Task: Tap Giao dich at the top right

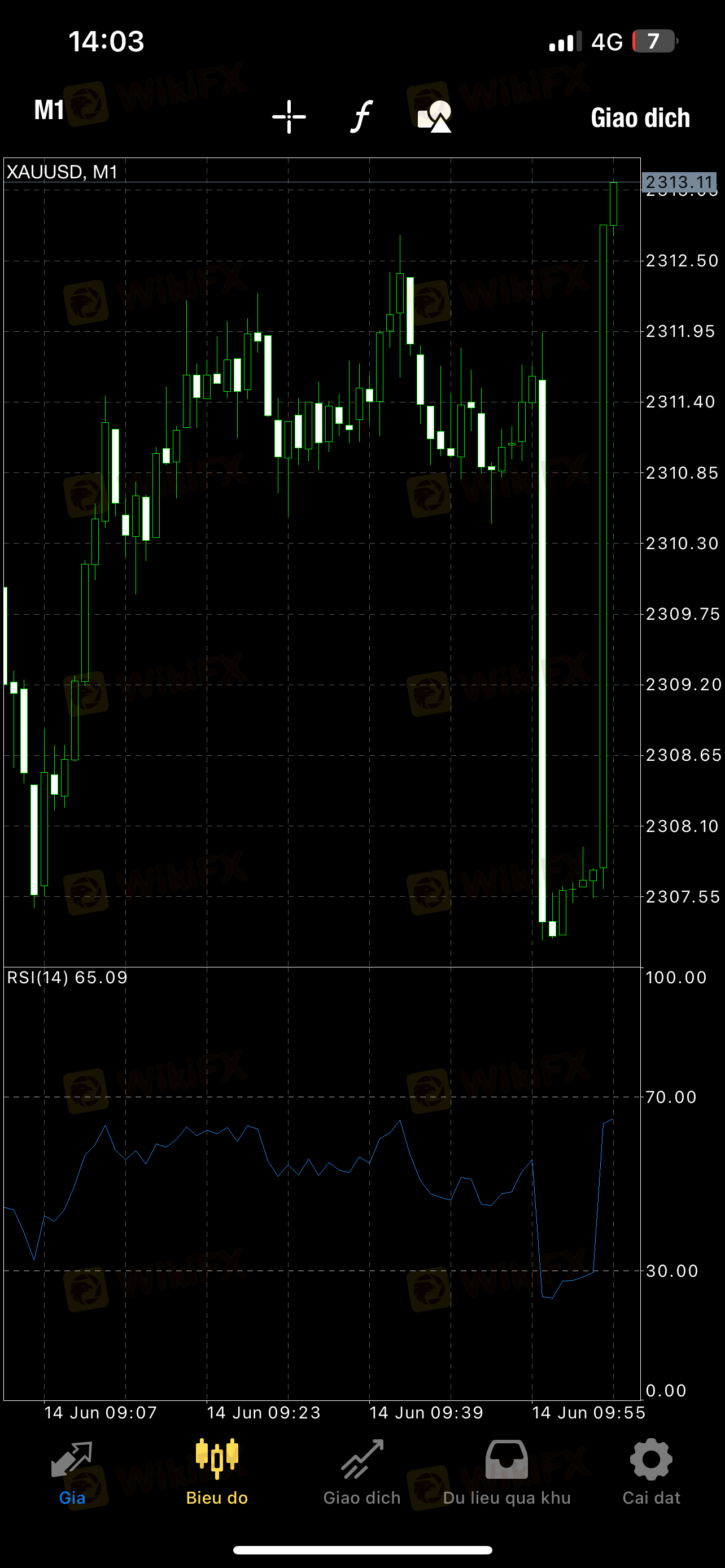Action: point(640,118)
